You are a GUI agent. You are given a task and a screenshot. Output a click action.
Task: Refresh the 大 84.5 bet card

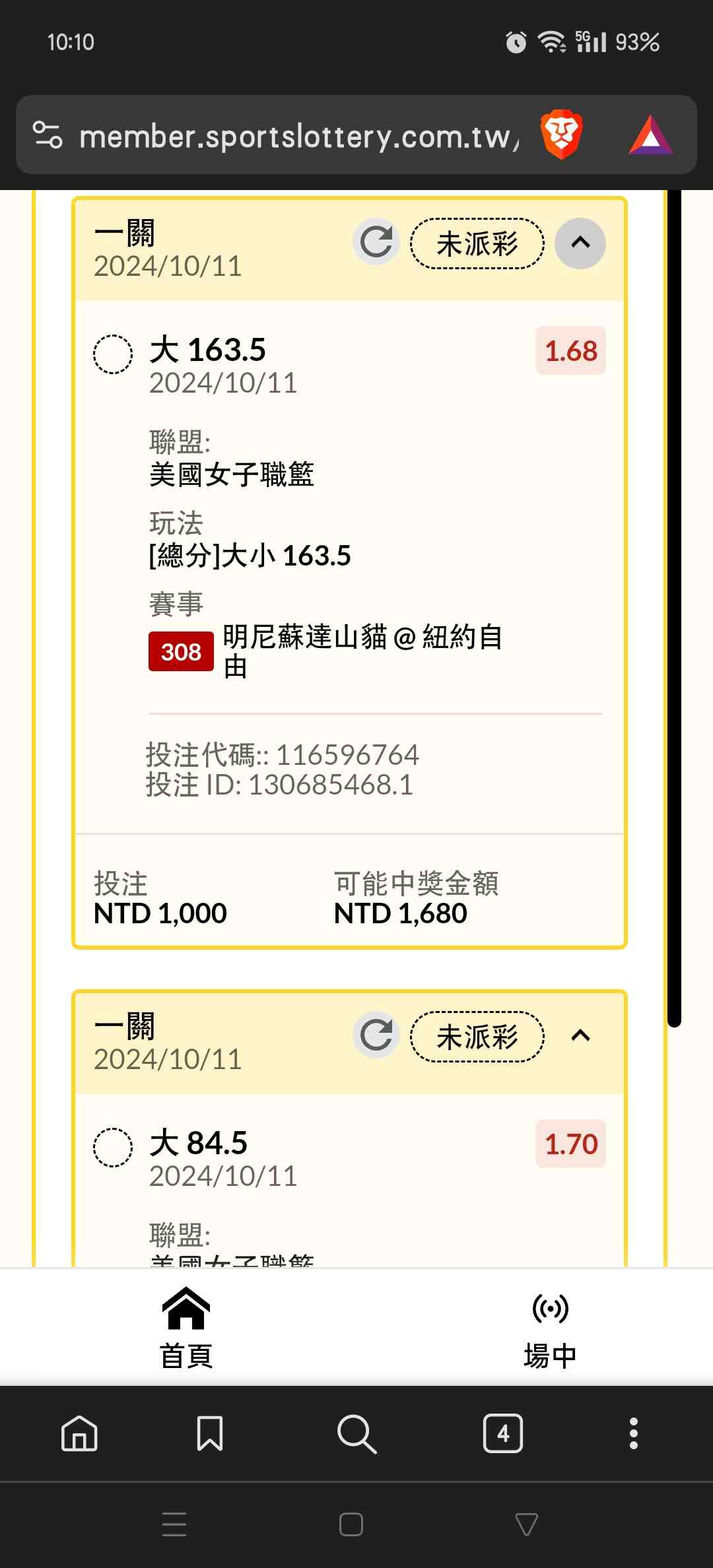376,1035
